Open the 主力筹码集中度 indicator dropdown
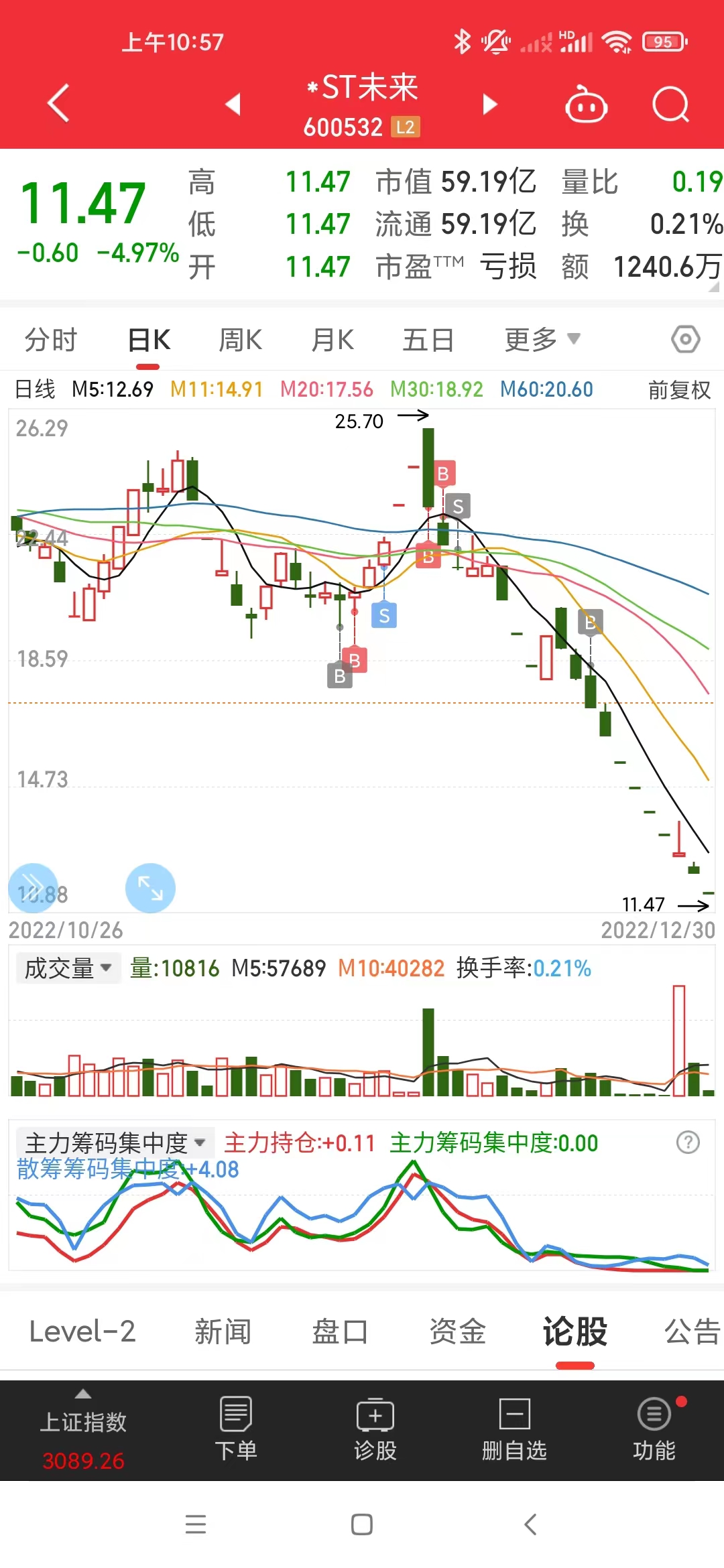The image size is (724, 1568). (x=115, y=1142)
